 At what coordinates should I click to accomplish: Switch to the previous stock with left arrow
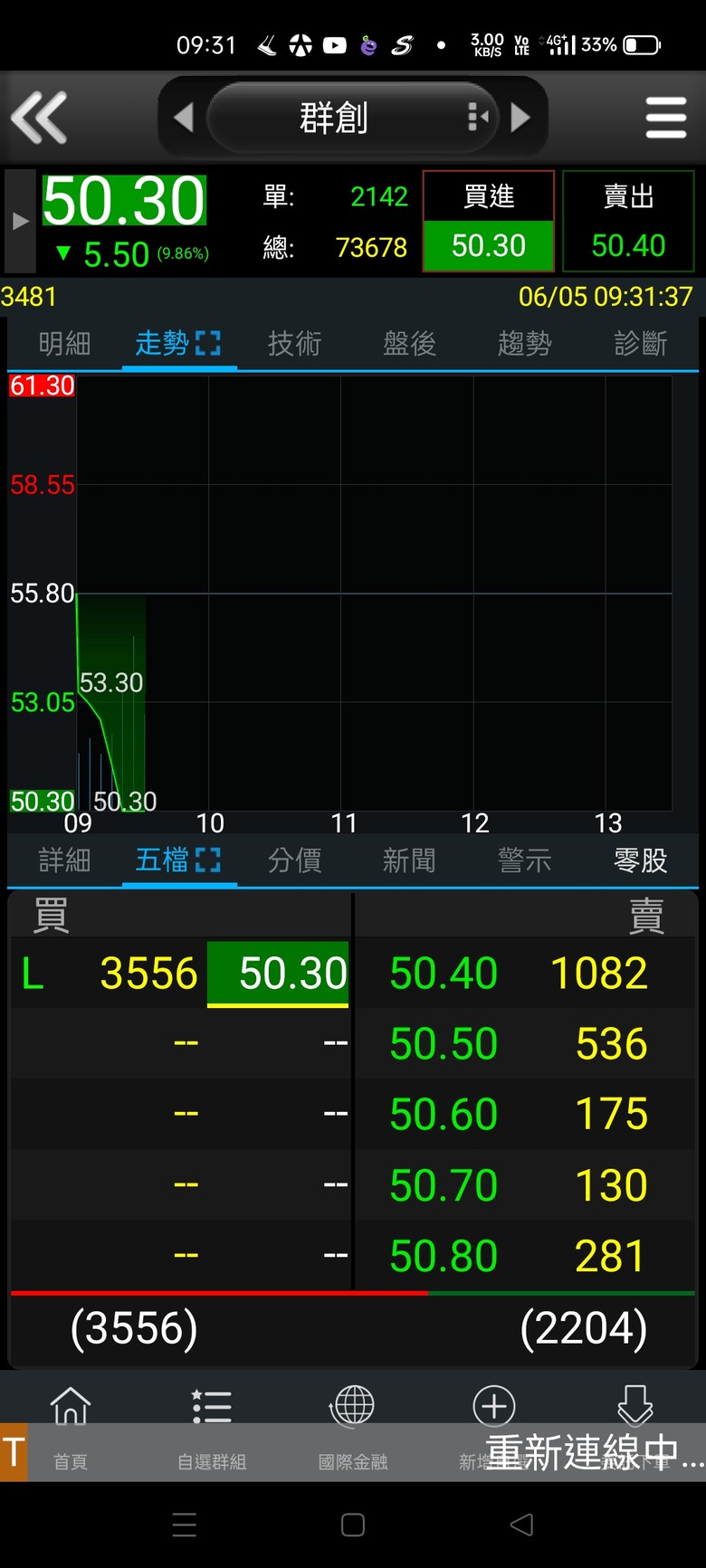point(184,118)
